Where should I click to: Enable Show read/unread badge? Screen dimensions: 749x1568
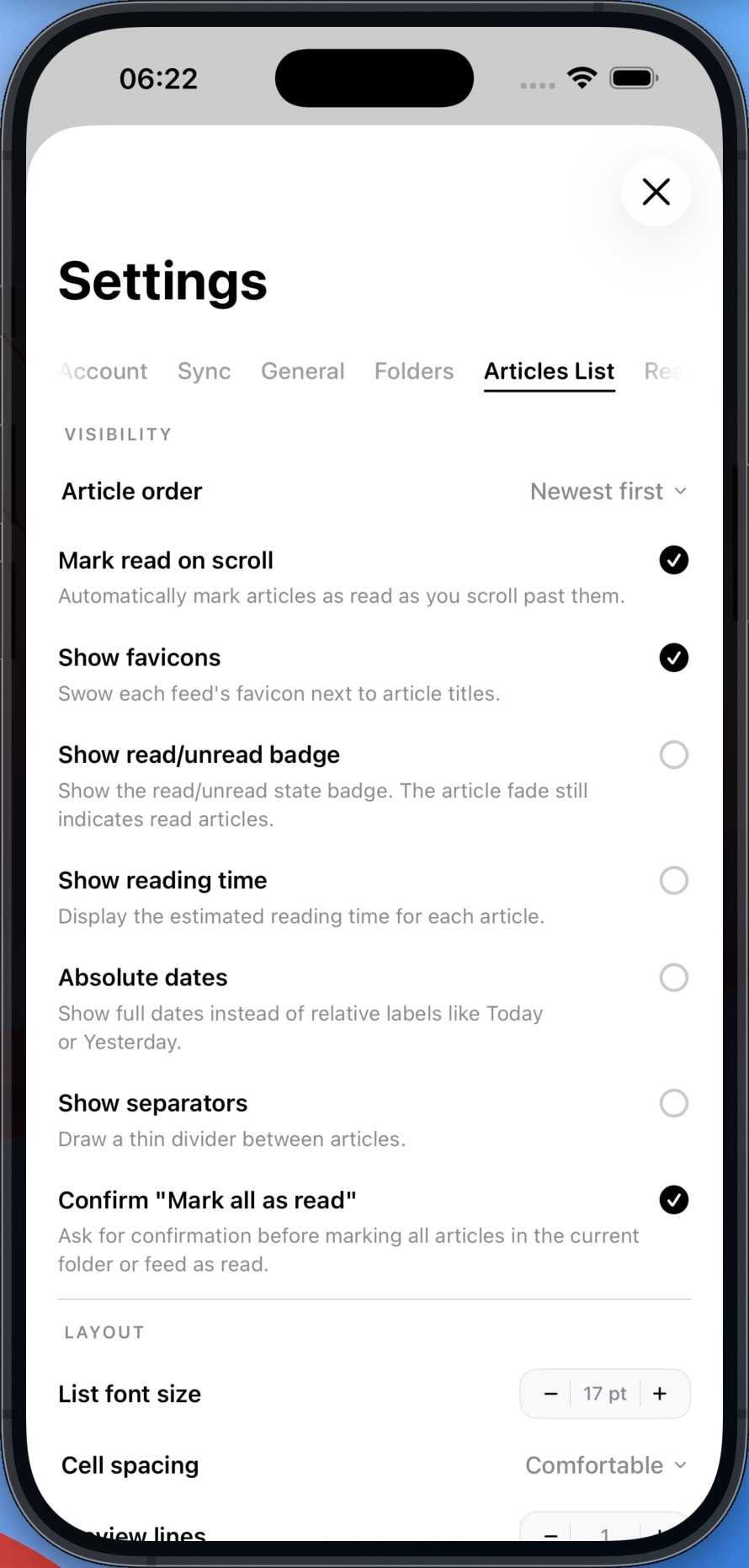coord(673,755)
